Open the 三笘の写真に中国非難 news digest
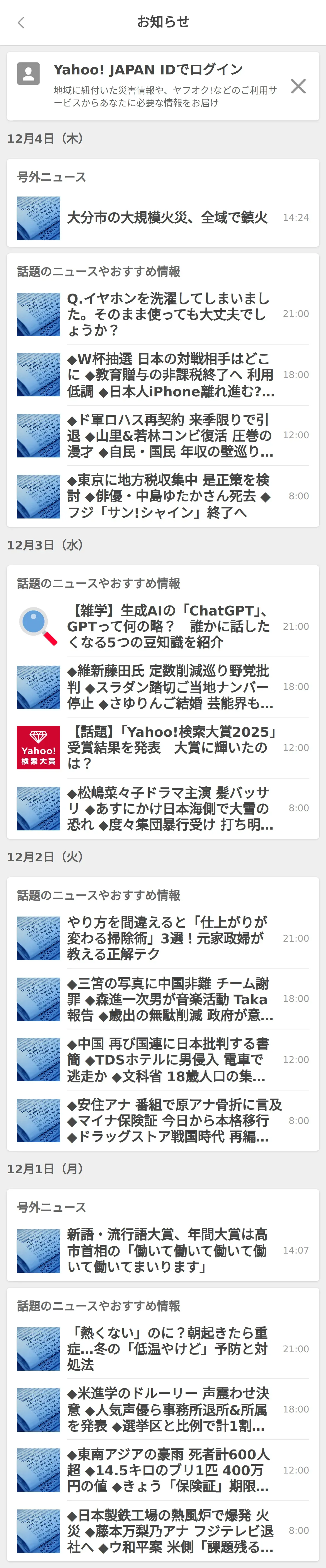This screenshot has height=1568, width=326. pyautogui.click(x=170, y=999)
